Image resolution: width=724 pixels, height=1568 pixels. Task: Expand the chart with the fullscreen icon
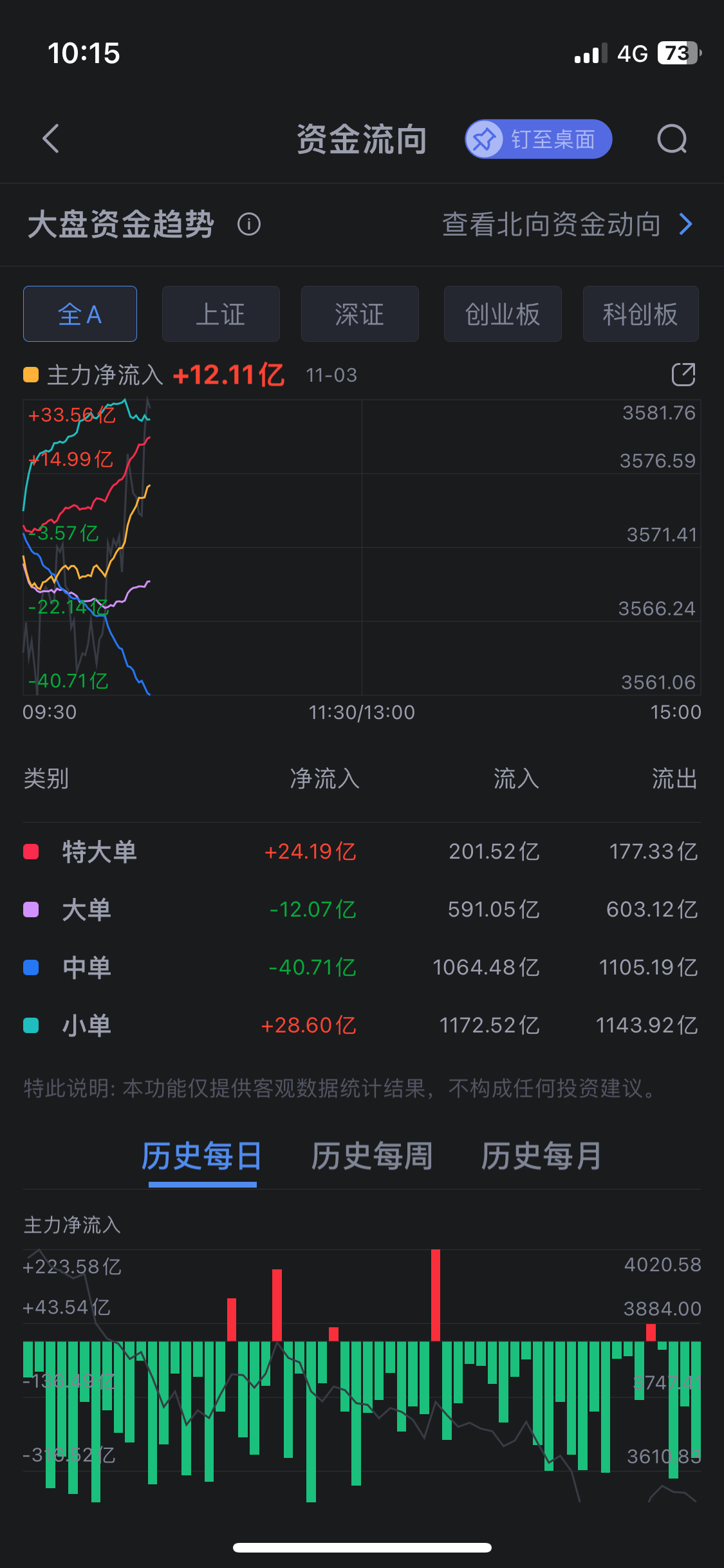click(683, 375)
